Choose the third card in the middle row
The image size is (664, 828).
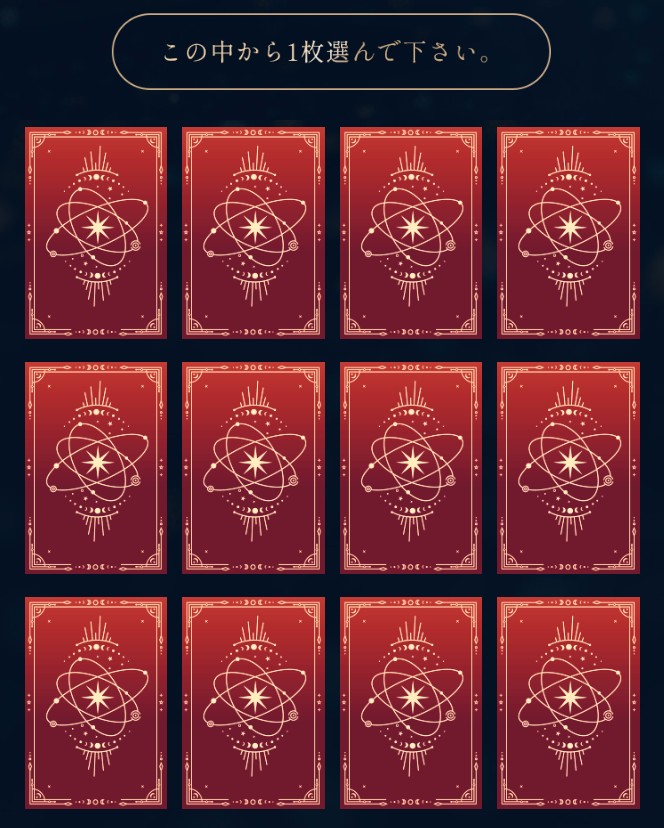(411, 467)
